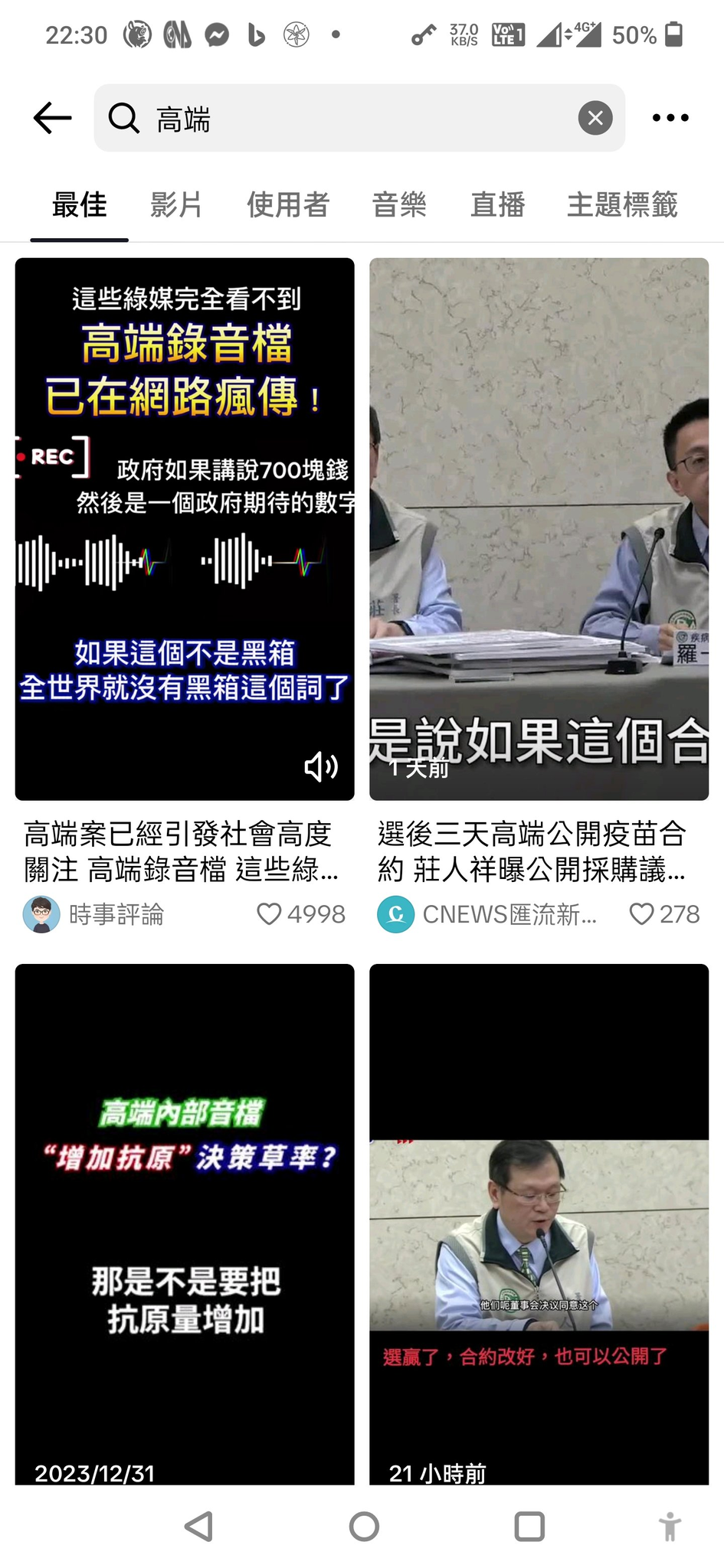This screenshot has width=724, height=1568.
Task: Go back using the top-left arrow
Action: click(x=53, y=118)
